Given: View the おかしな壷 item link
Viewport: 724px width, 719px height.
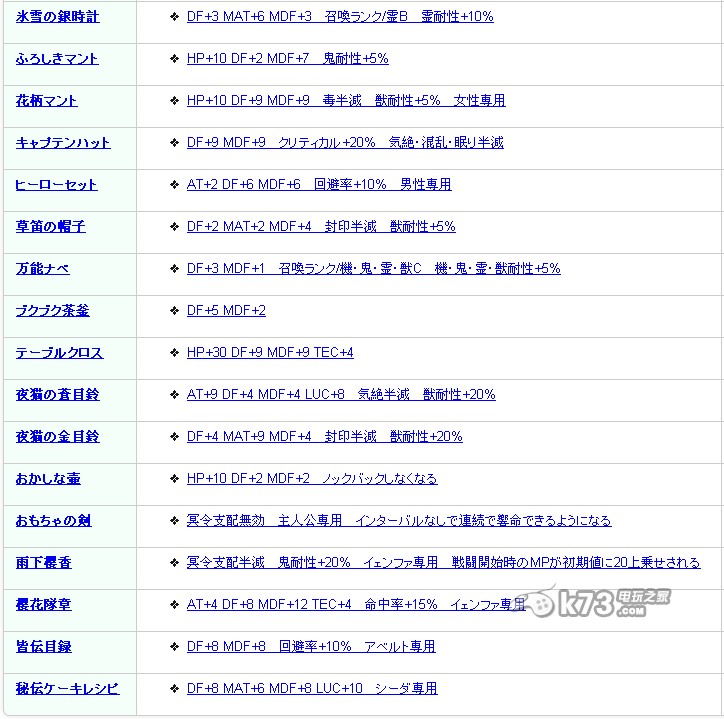Looking at the screenshot, I should tap(48, 479).
